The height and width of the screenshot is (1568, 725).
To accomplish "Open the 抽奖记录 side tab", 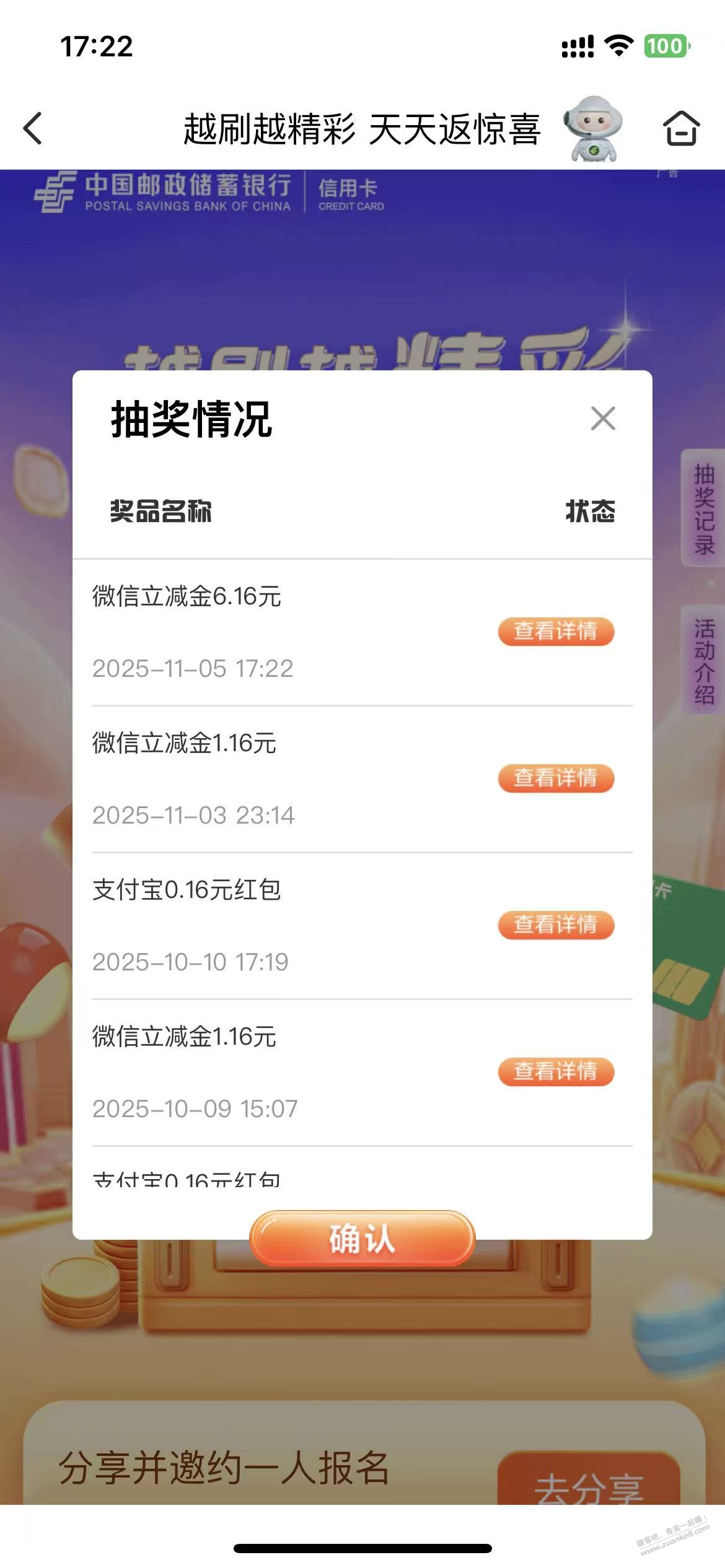I will tap(704, 509).
